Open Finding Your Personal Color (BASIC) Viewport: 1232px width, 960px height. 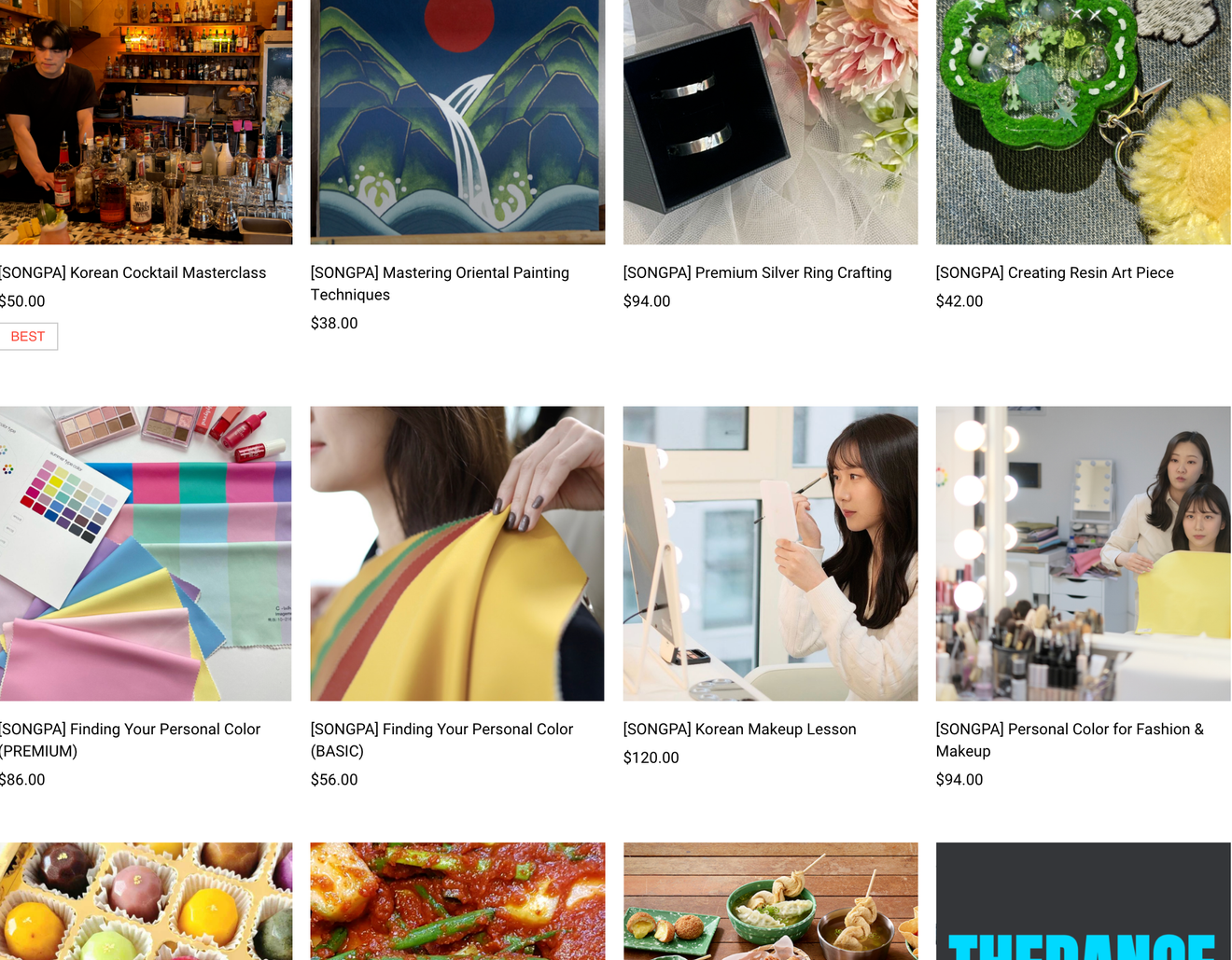(x=441, y=739)
